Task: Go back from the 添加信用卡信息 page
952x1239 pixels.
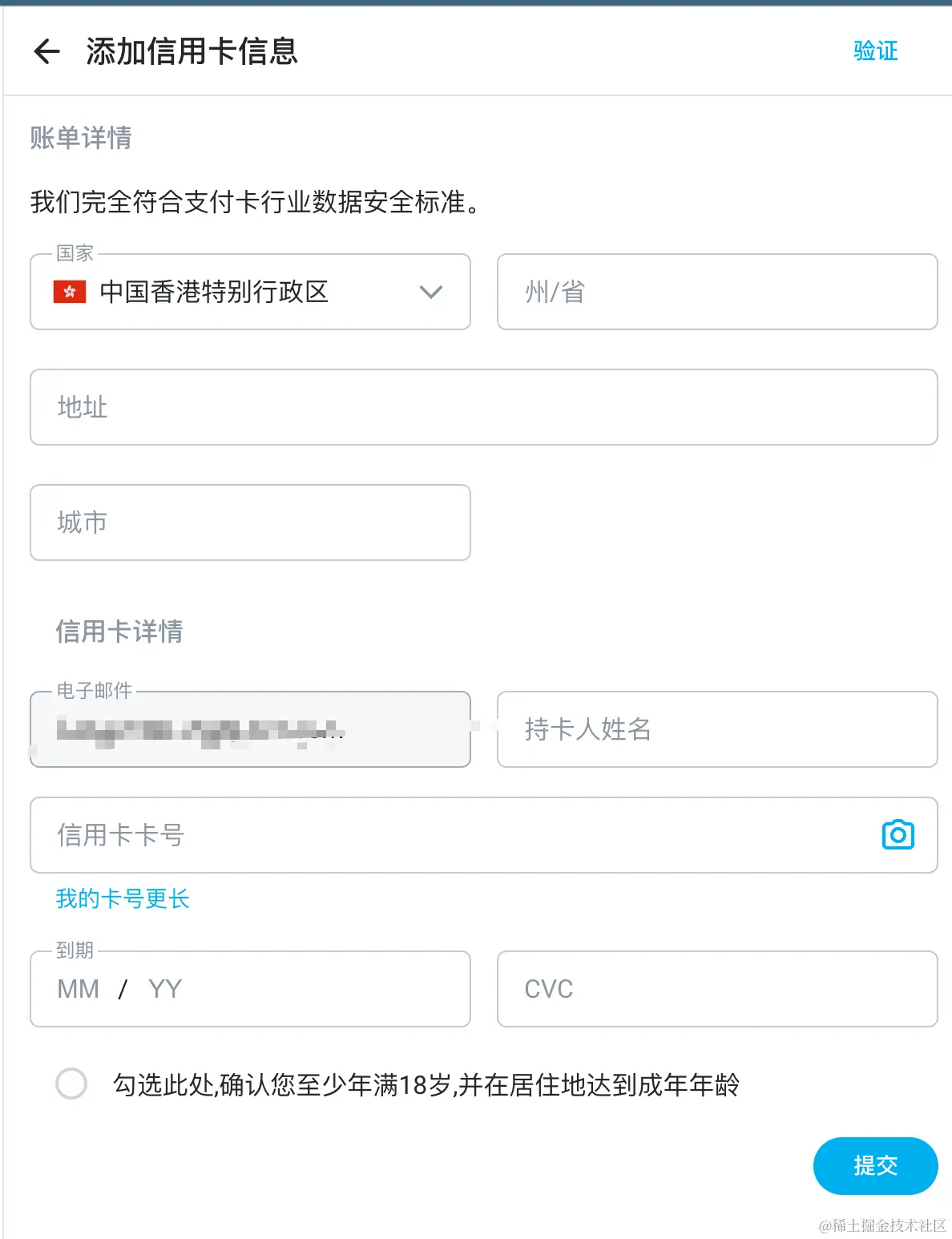Action: coord(47,52)
